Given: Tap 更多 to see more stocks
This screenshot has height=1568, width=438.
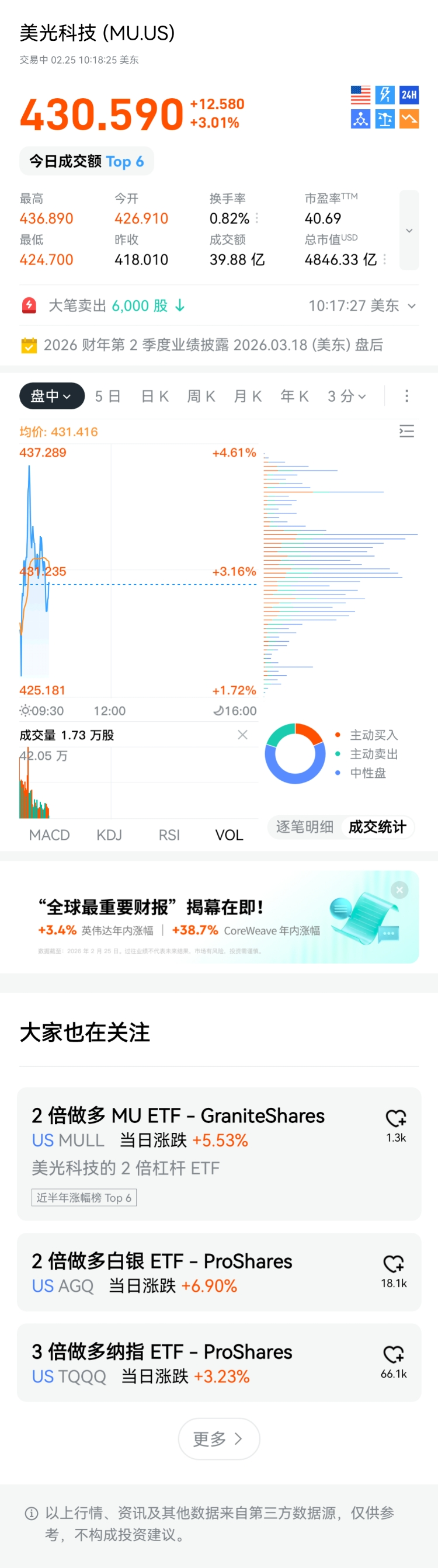Looking at the screenshot, I should [219, 1439].
